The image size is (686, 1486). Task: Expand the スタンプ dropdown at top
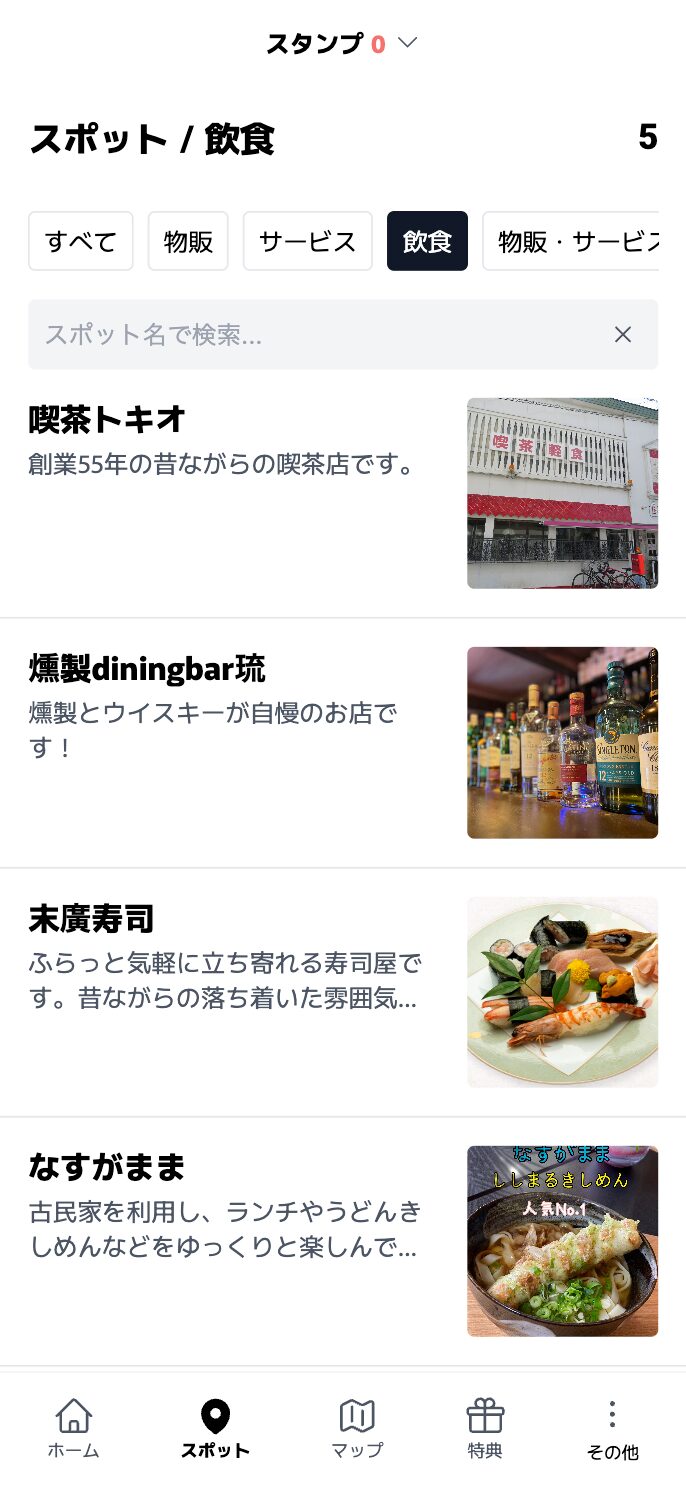click(x=342, y=44)
